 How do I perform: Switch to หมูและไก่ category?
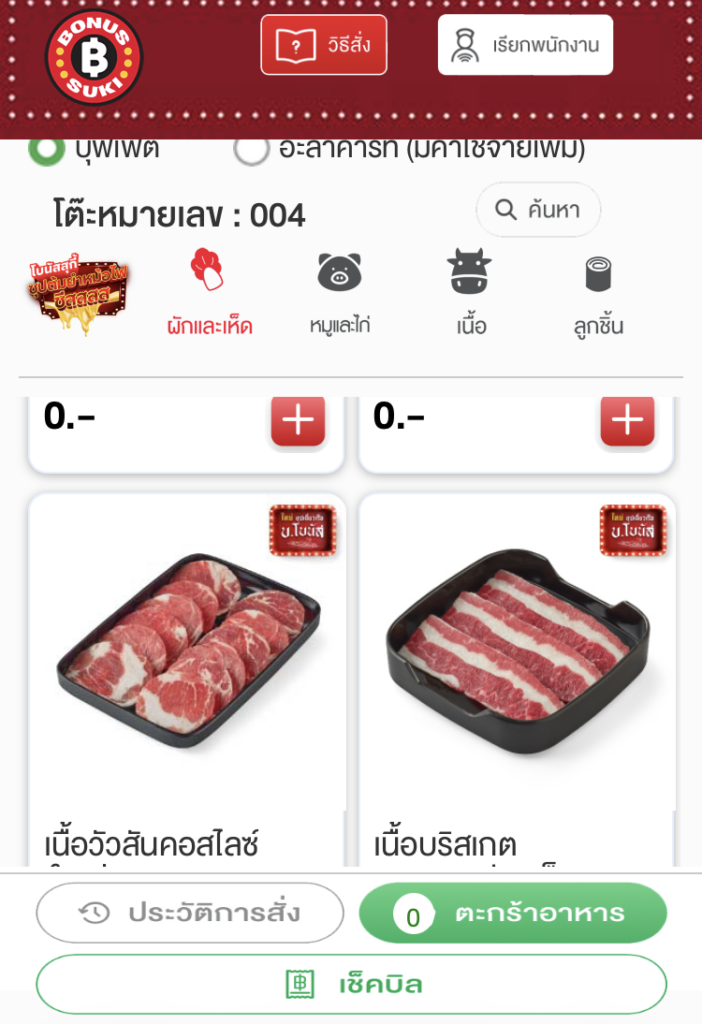pyautogui.click(x=339, y=293)
